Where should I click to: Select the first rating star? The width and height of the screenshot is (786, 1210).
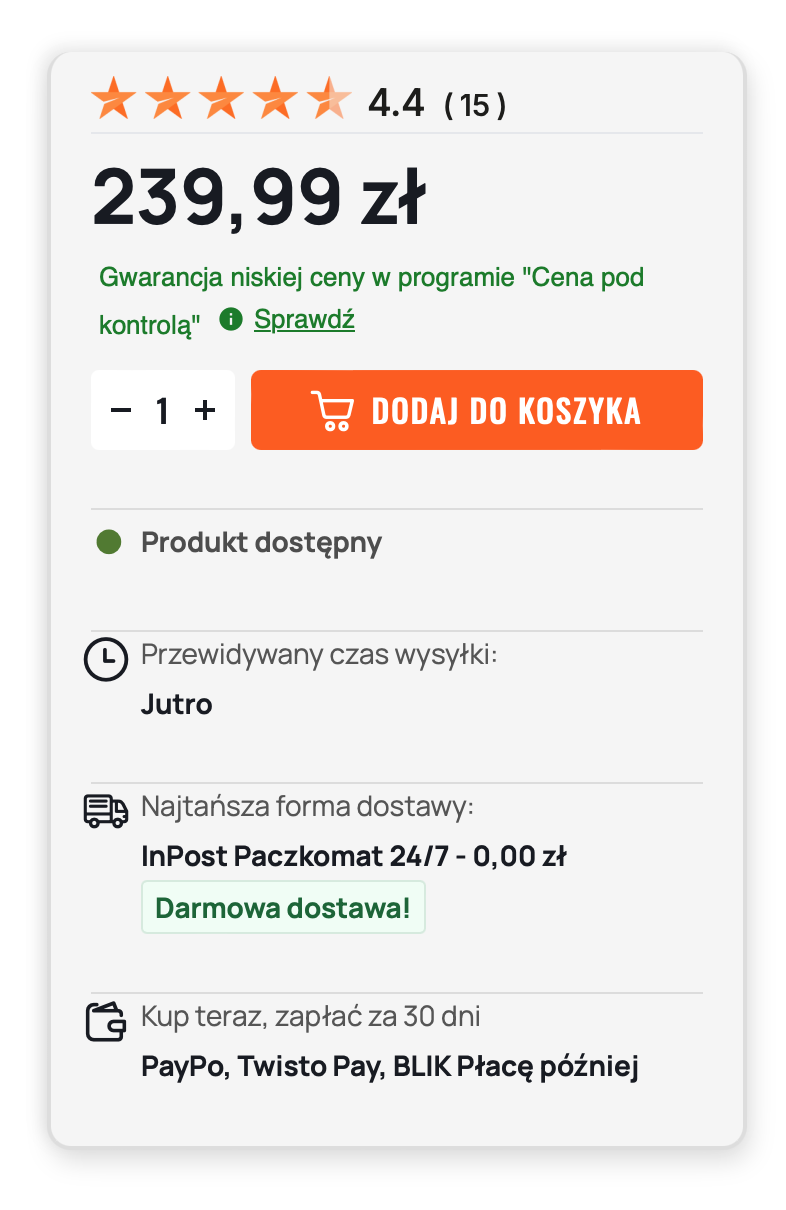[113, 99]
